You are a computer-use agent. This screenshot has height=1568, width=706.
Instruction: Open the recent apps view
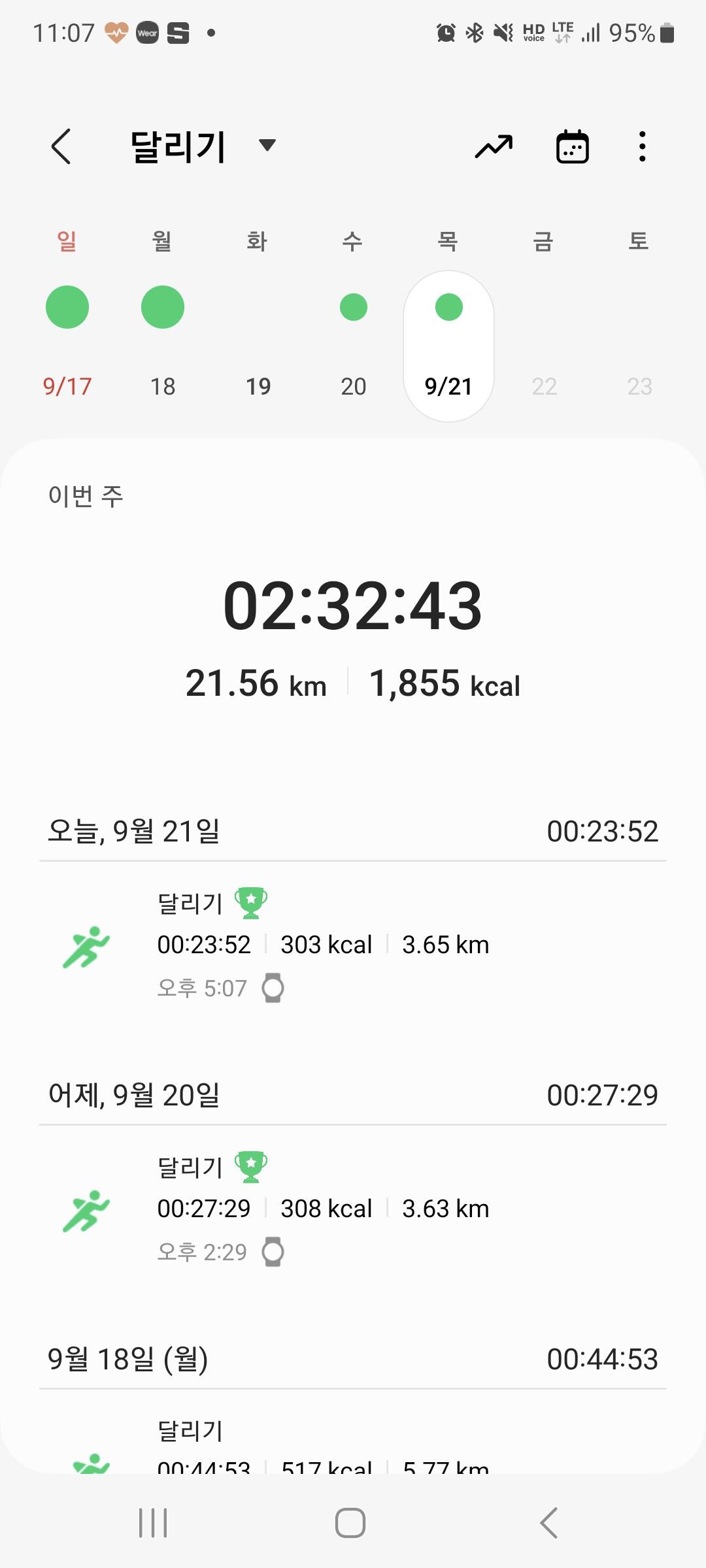click(153, 1523)
